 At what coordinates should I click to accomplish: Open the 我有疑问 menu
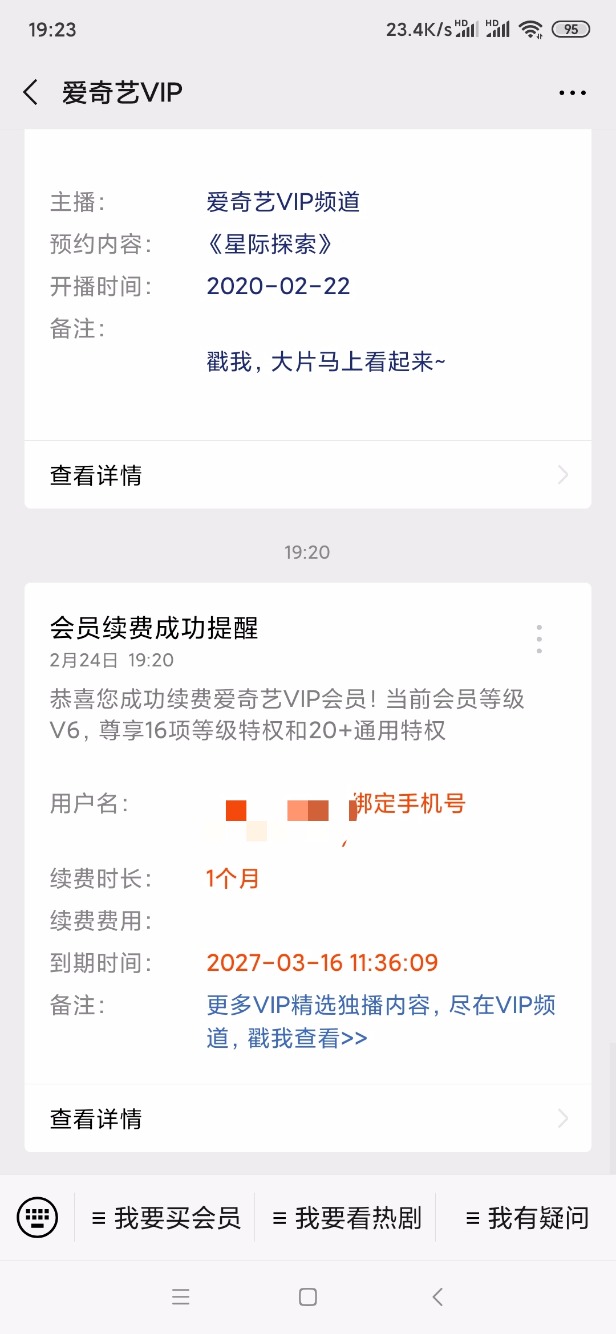pyautogui.click(x=527, y=1218)
